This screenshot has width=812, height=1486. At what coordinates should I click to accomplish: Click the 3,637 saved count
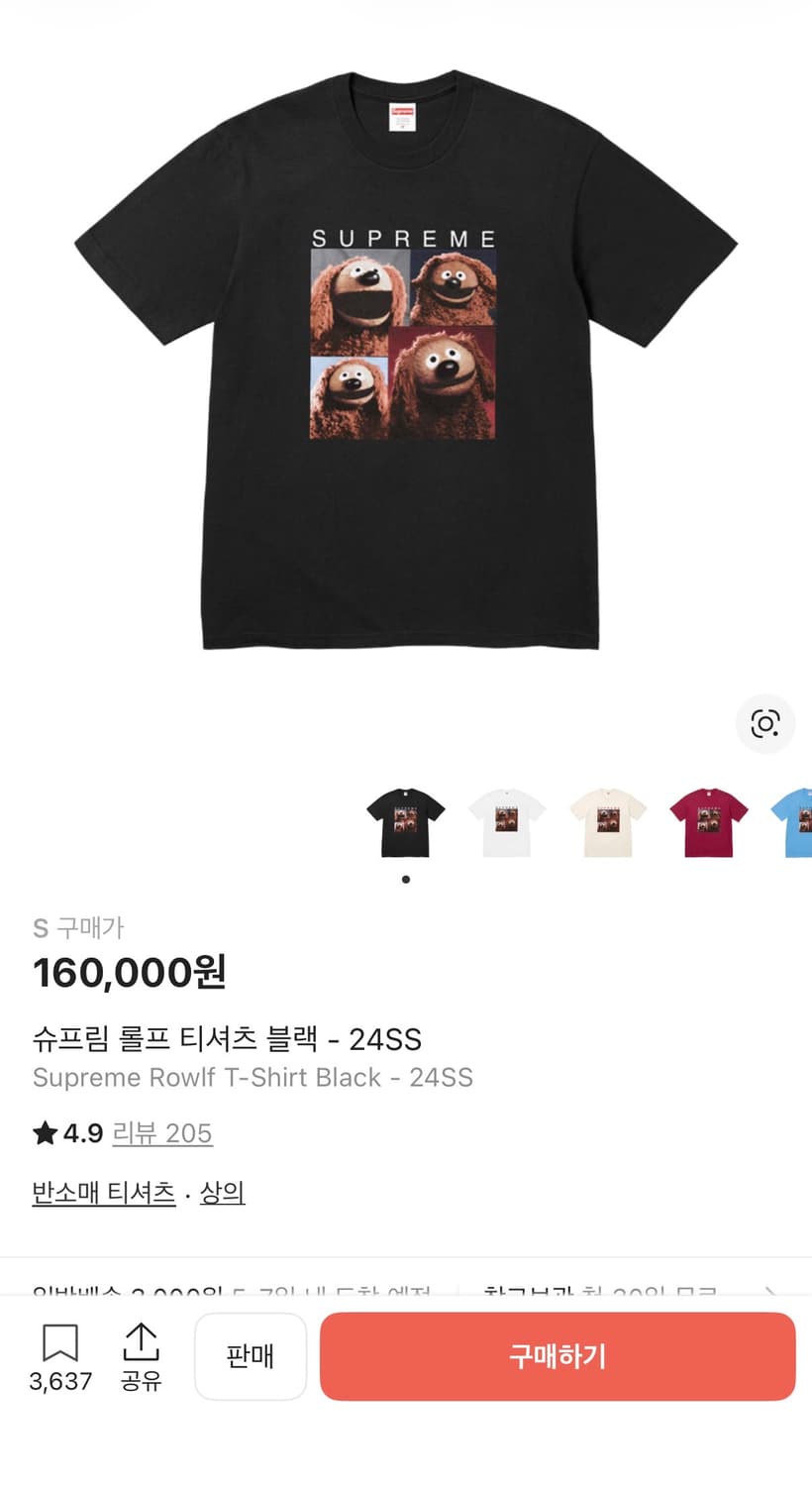coord(61,1380)
